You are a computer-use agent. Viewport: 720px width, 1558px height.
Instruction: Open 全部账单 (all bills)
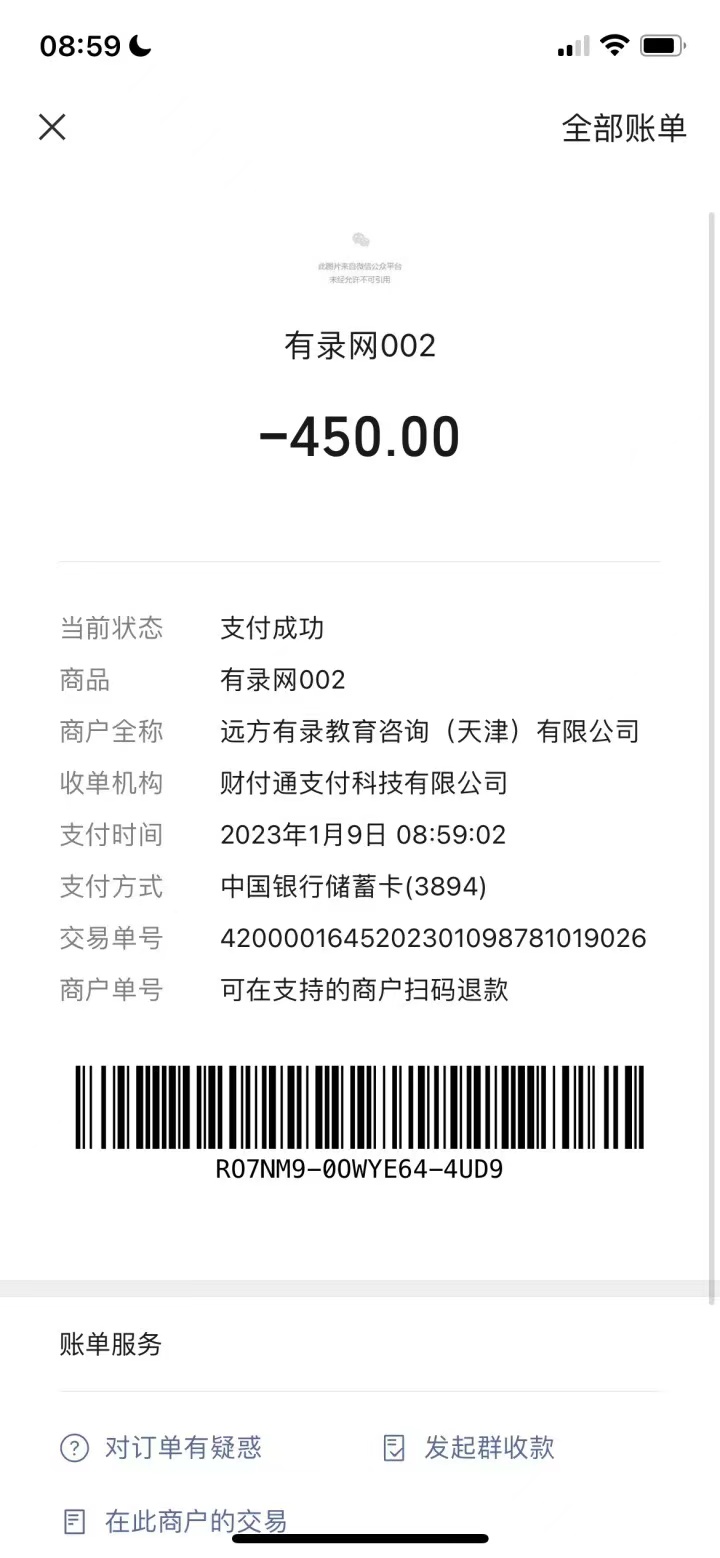624,128
